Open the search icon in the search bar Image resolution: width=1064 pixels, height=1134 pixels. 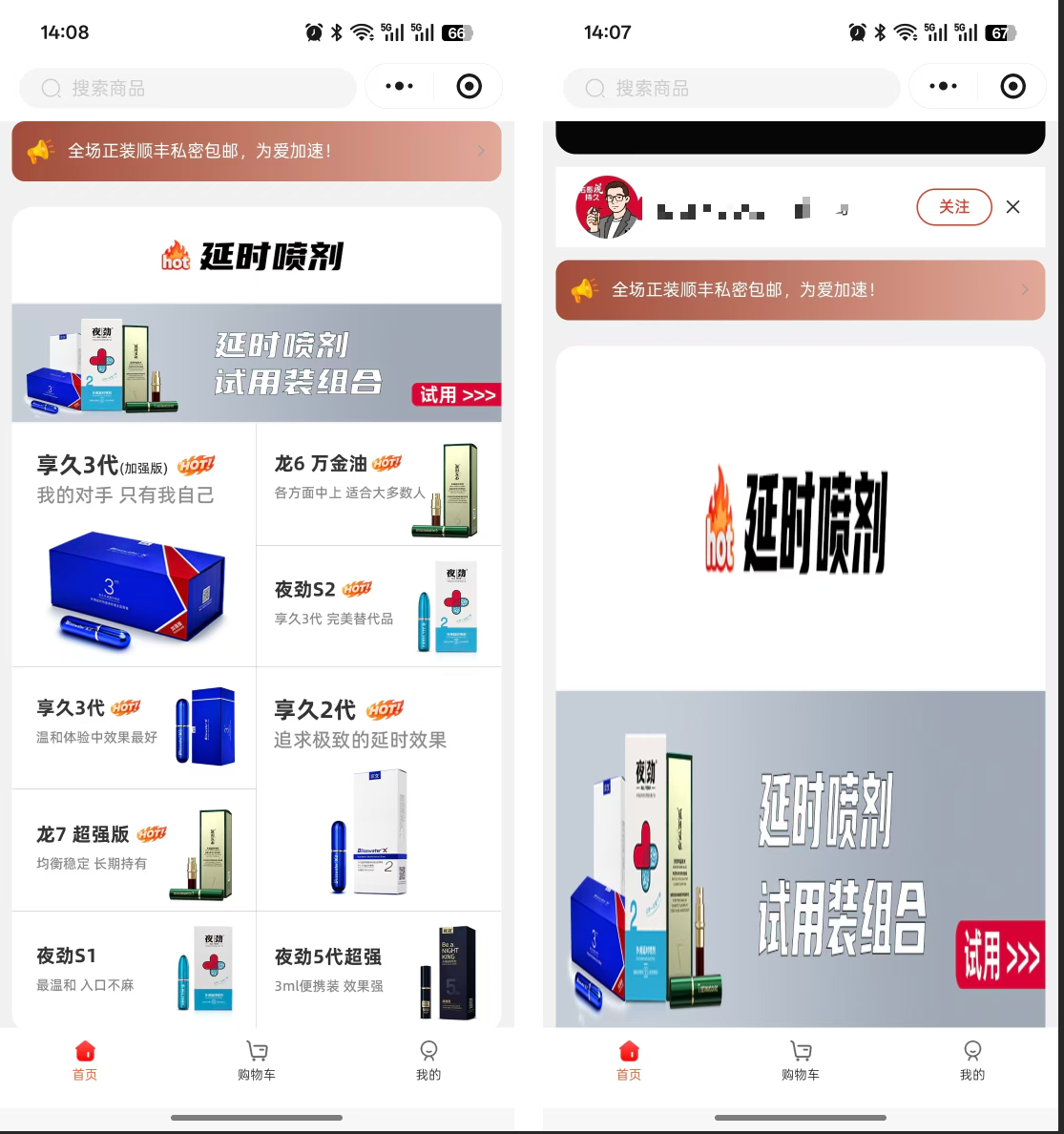[x=52, y=88]
